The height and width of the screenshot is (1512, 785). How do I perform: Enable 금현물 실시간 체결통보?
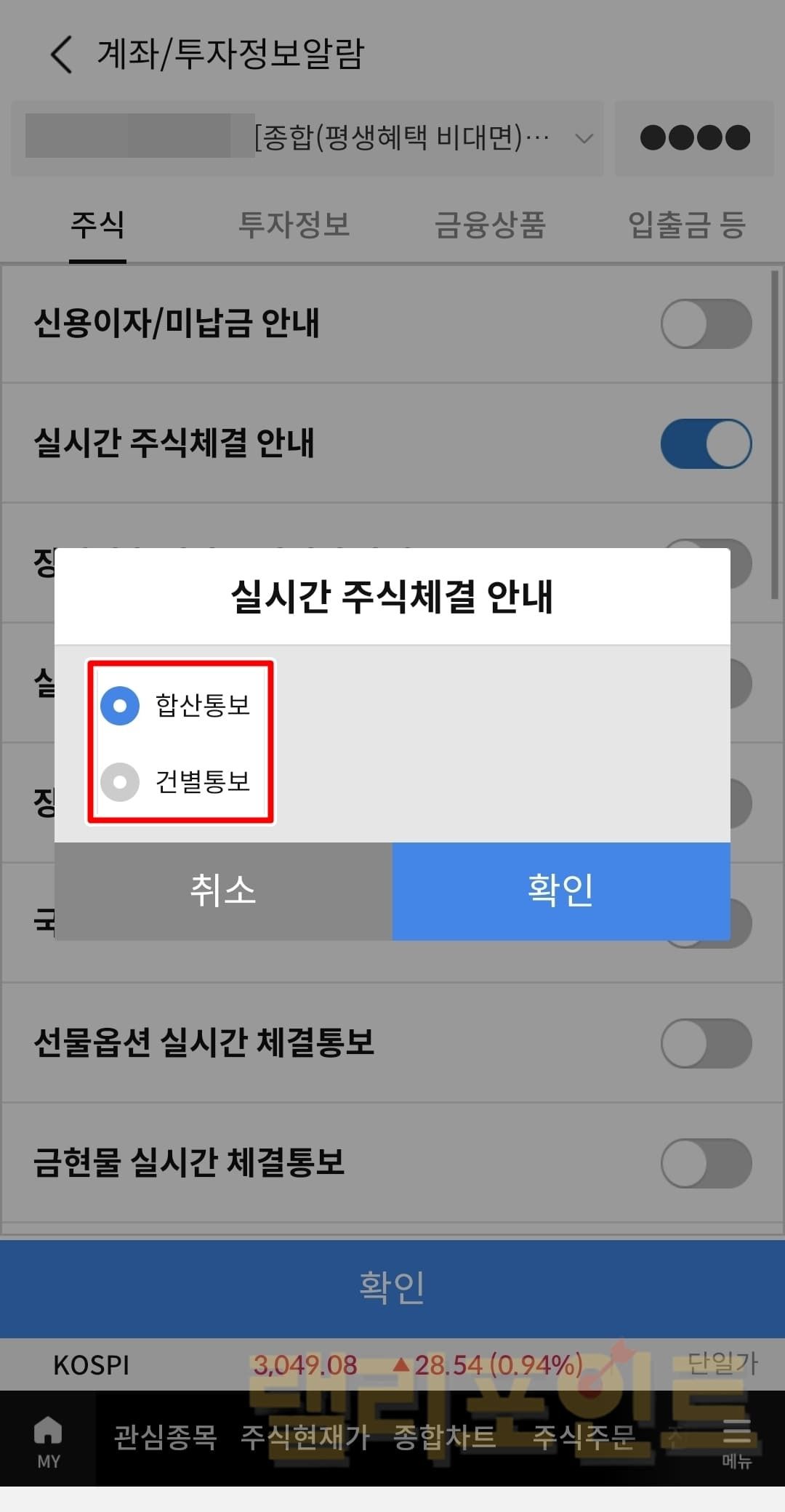(x=705, y=1163)
